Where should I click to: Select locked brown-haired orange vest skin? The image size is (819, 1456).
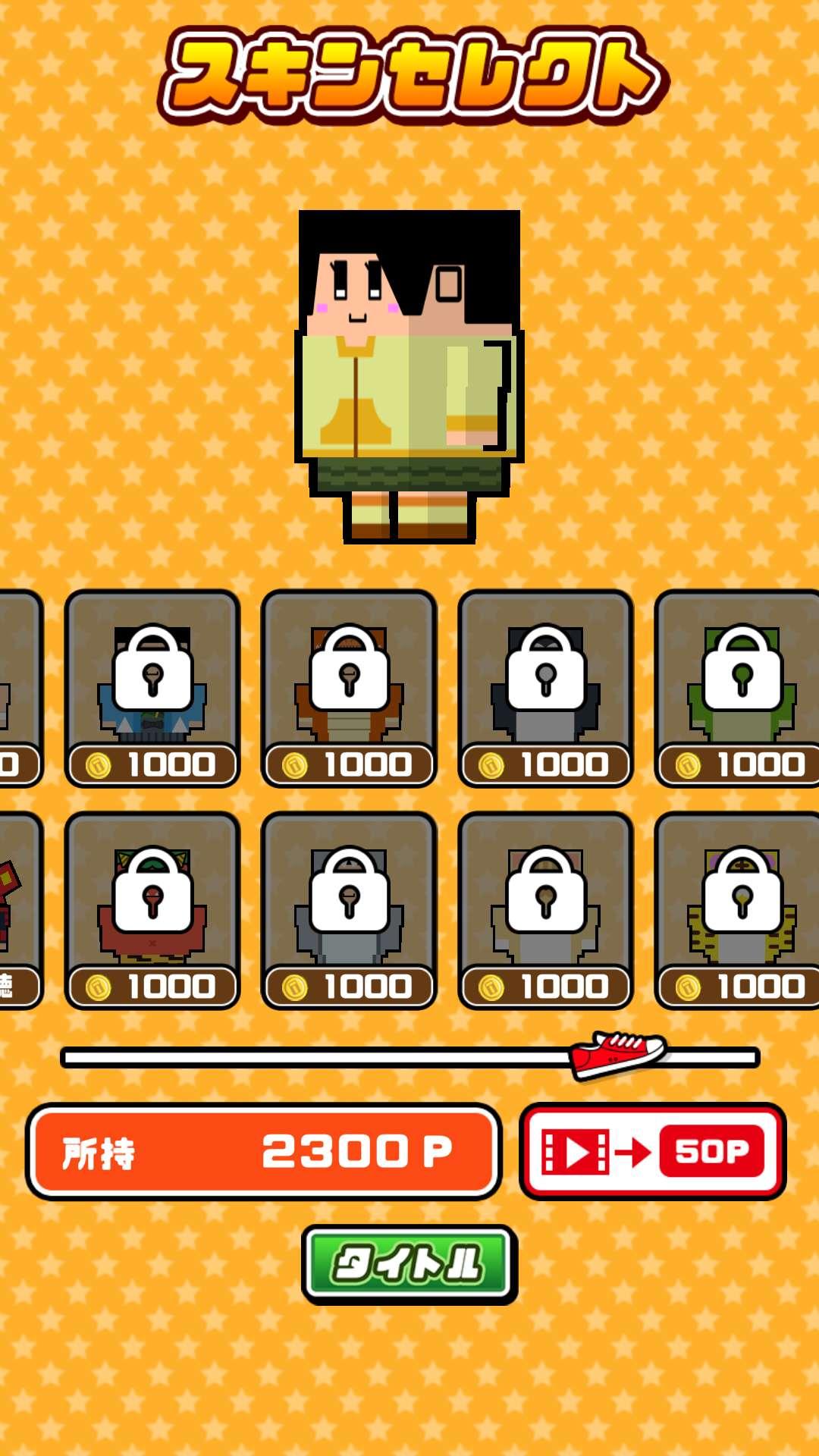[349, 687]
